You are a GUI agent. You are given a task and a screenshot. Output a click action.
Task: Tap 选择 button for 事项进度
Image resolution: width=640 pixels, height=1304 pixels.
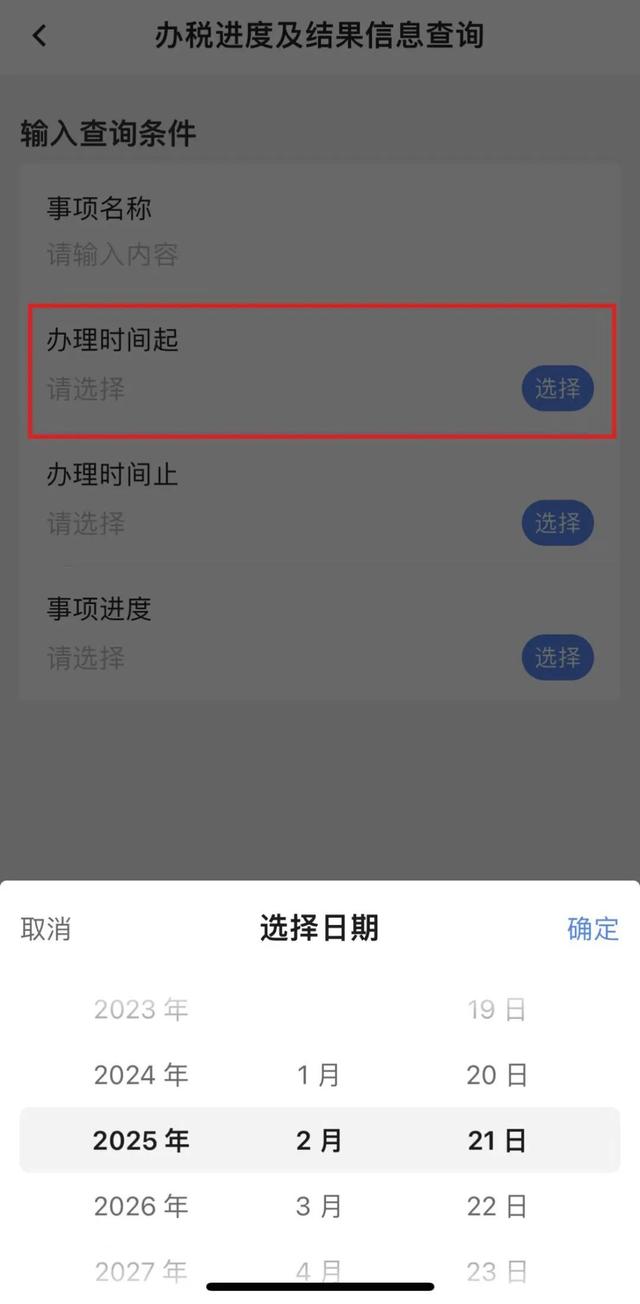click(557, 658)
